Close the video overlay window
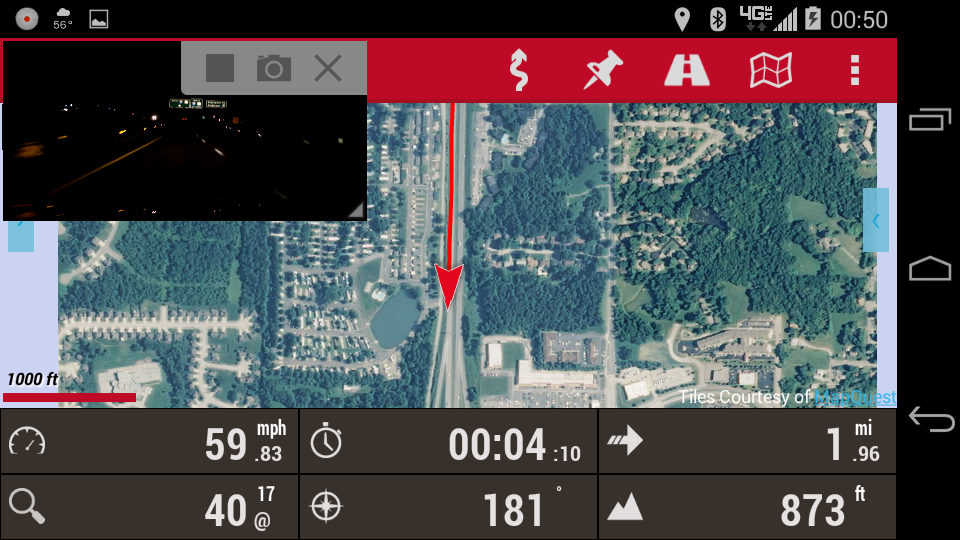Screen dimensions: 960x540 328,68
